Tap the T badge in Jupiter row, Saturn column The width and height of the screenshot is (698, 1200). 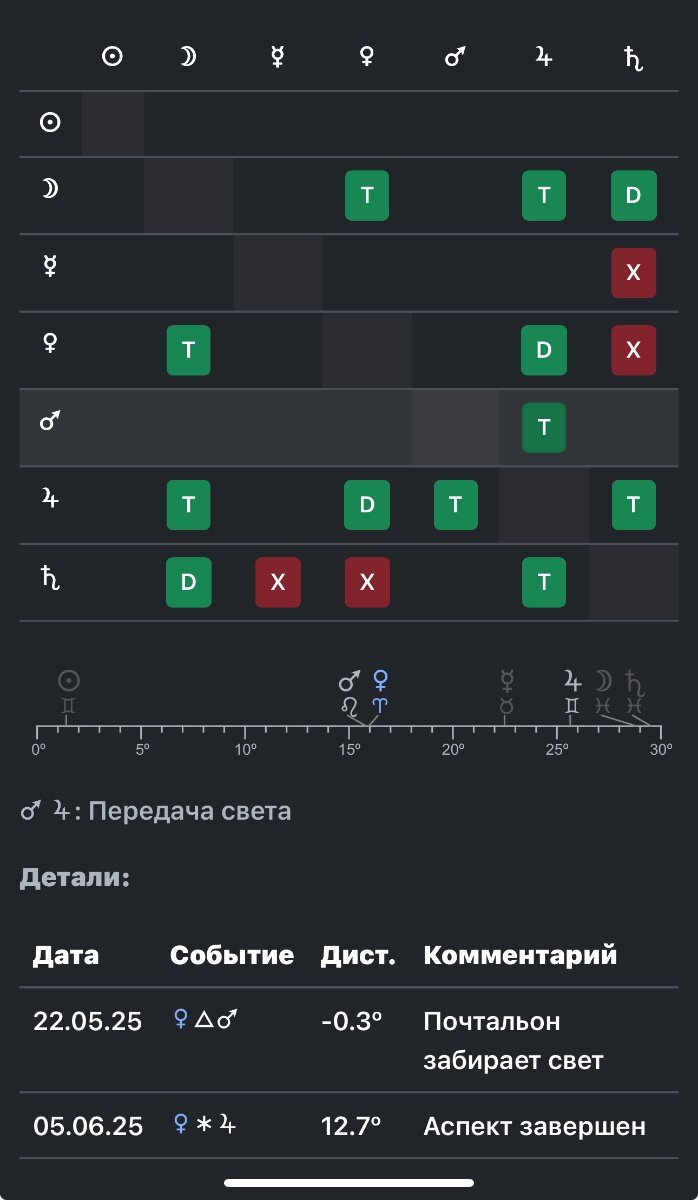click(x=633, y=505)
